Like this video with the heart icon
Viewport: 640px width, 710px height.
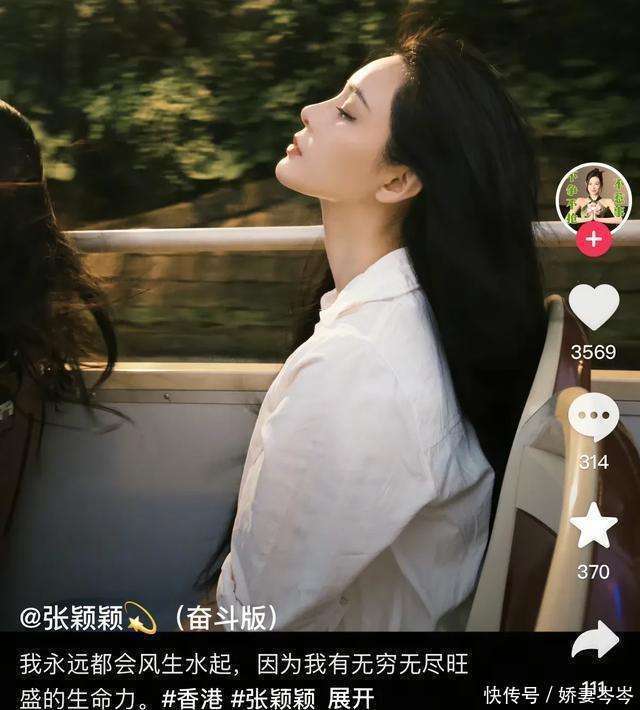click(x=594, y=306)
